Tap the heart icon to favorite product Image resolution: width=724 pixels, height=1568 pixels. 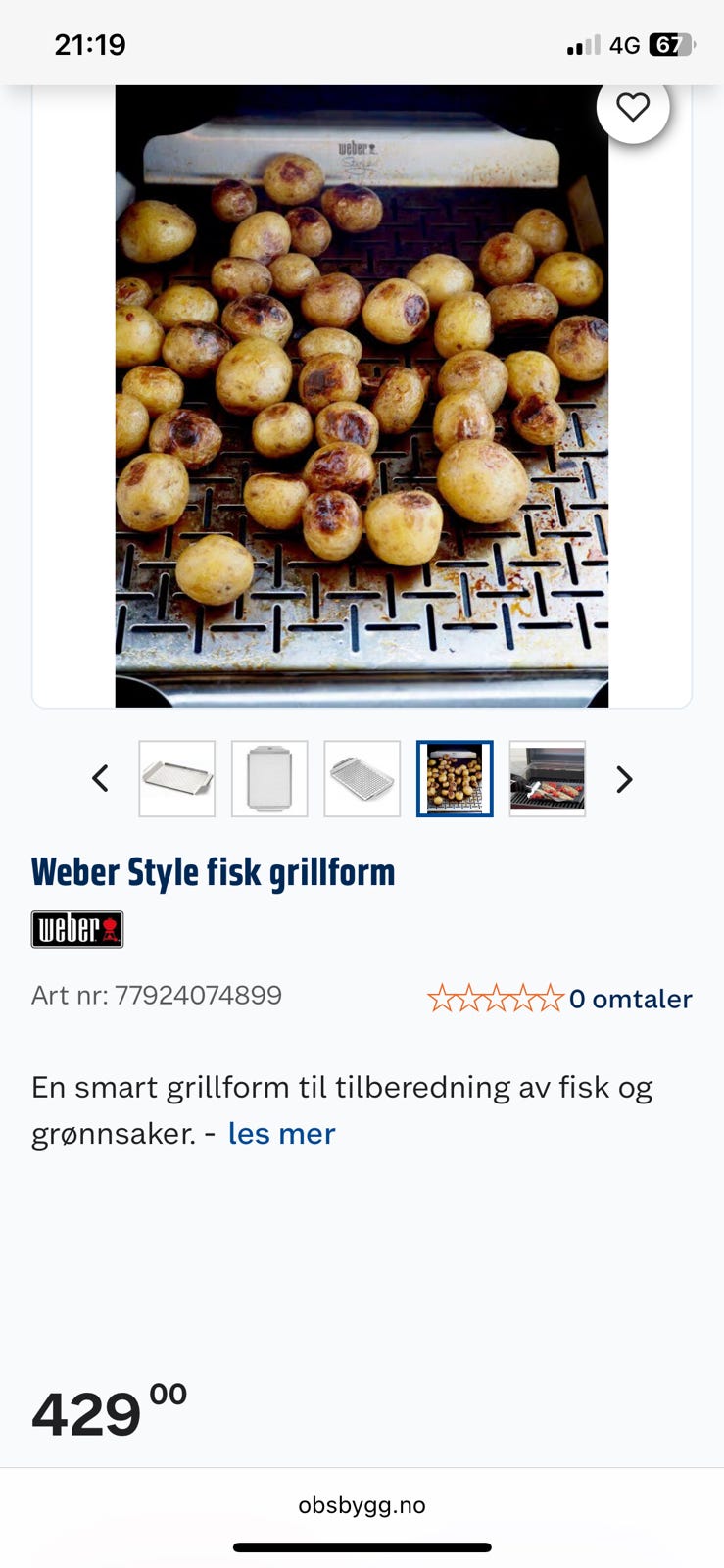633,108
